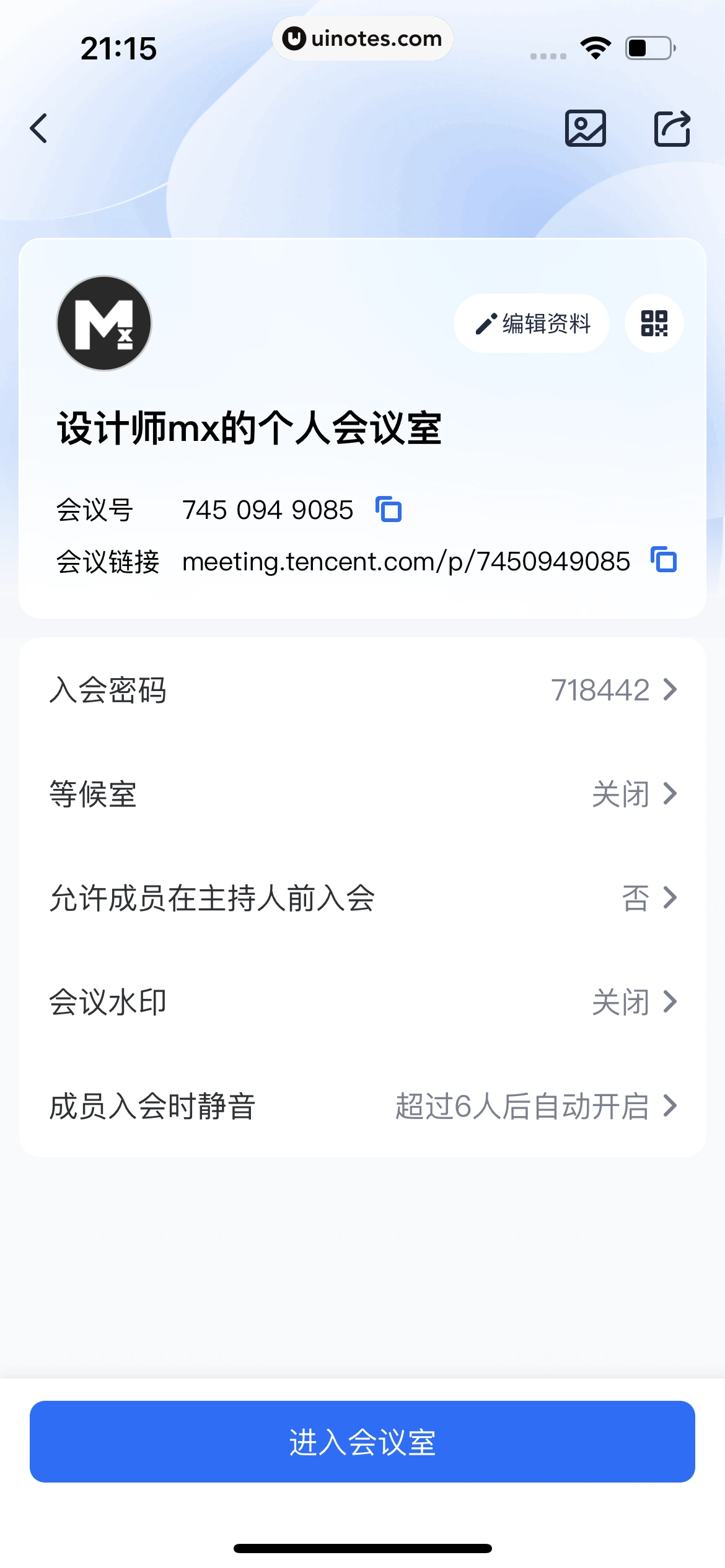Screen dimensions: 725x1568
Task: Copy the meeting number 745 094 9085
Action: [x=389, y=510]
